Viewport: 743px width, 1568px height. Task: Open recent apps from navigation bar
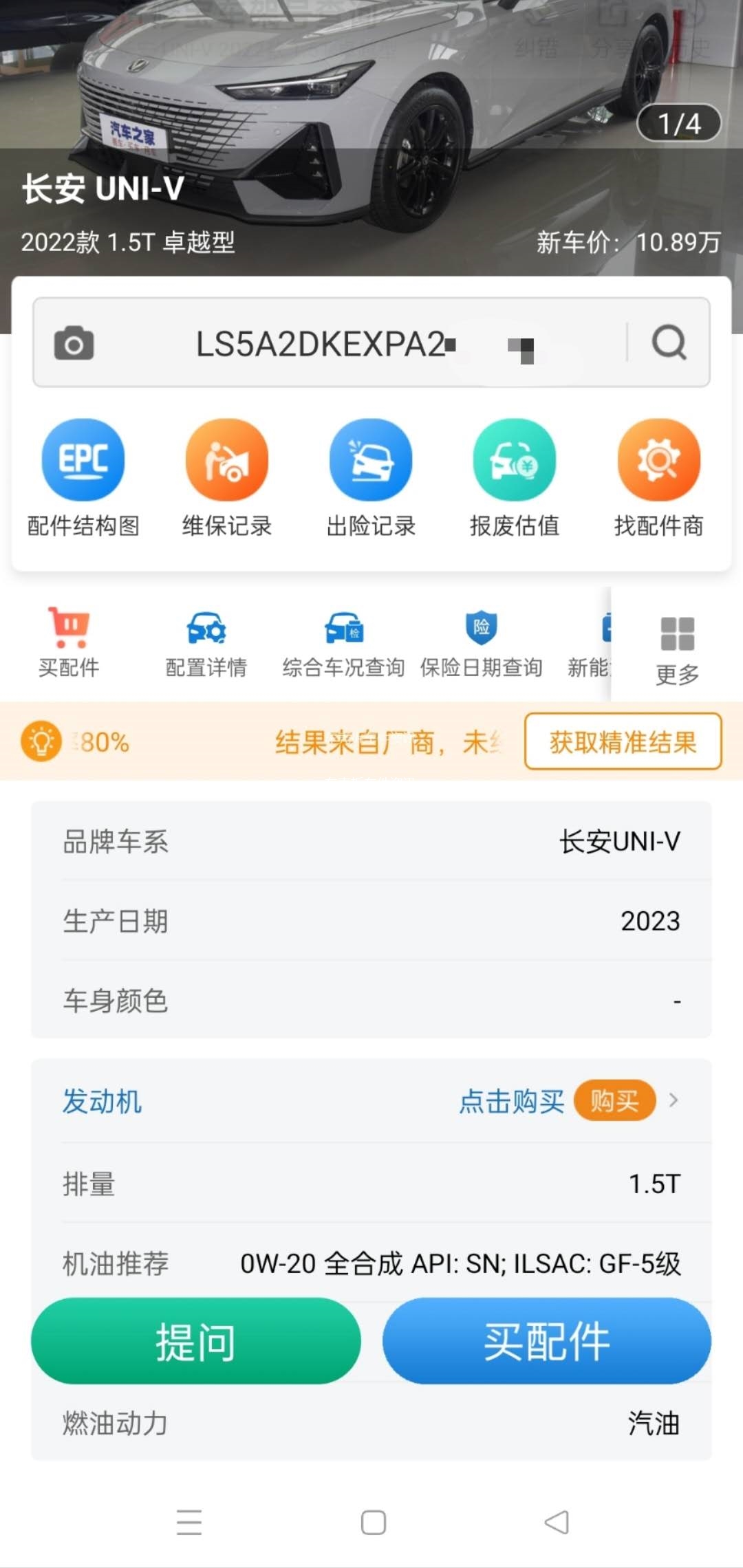pyautogui.click(x=189, y=1522)
